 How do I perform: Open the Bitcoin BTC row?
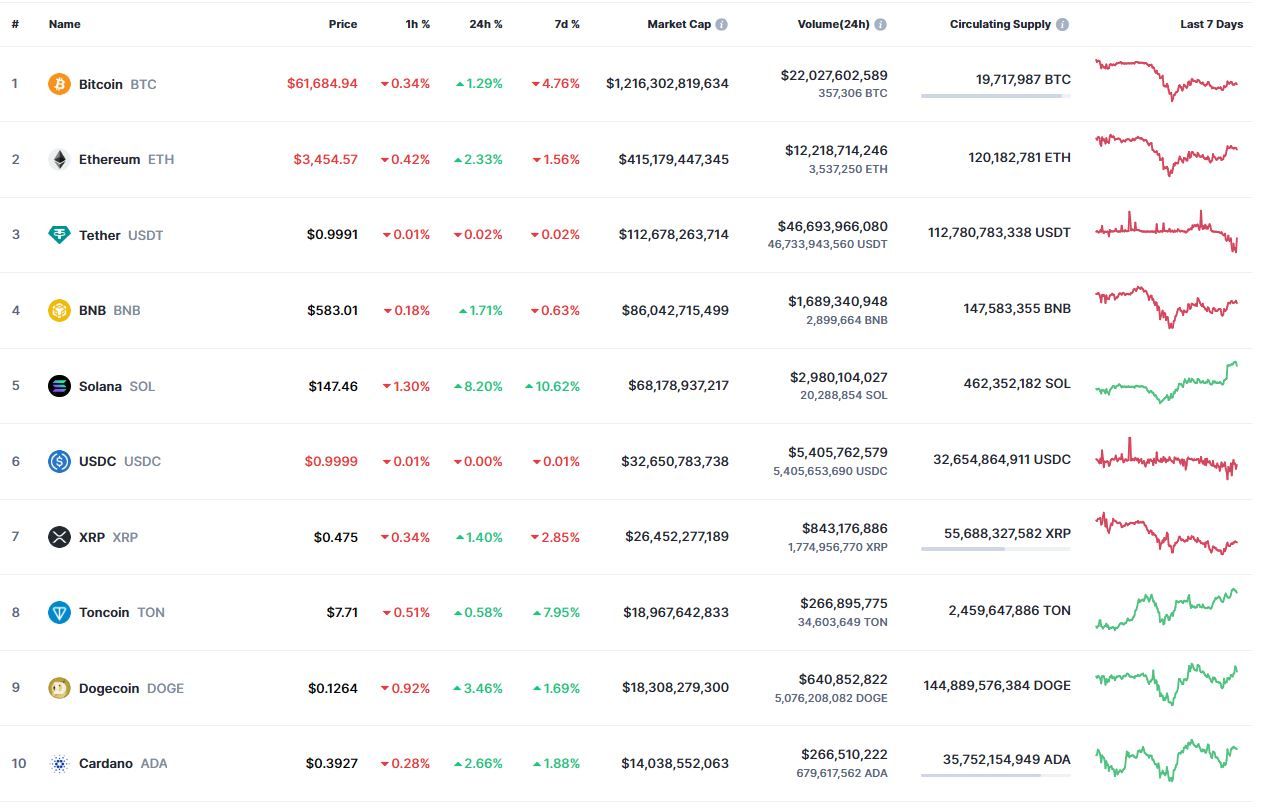pyautogui.click(x=100, y=84)
